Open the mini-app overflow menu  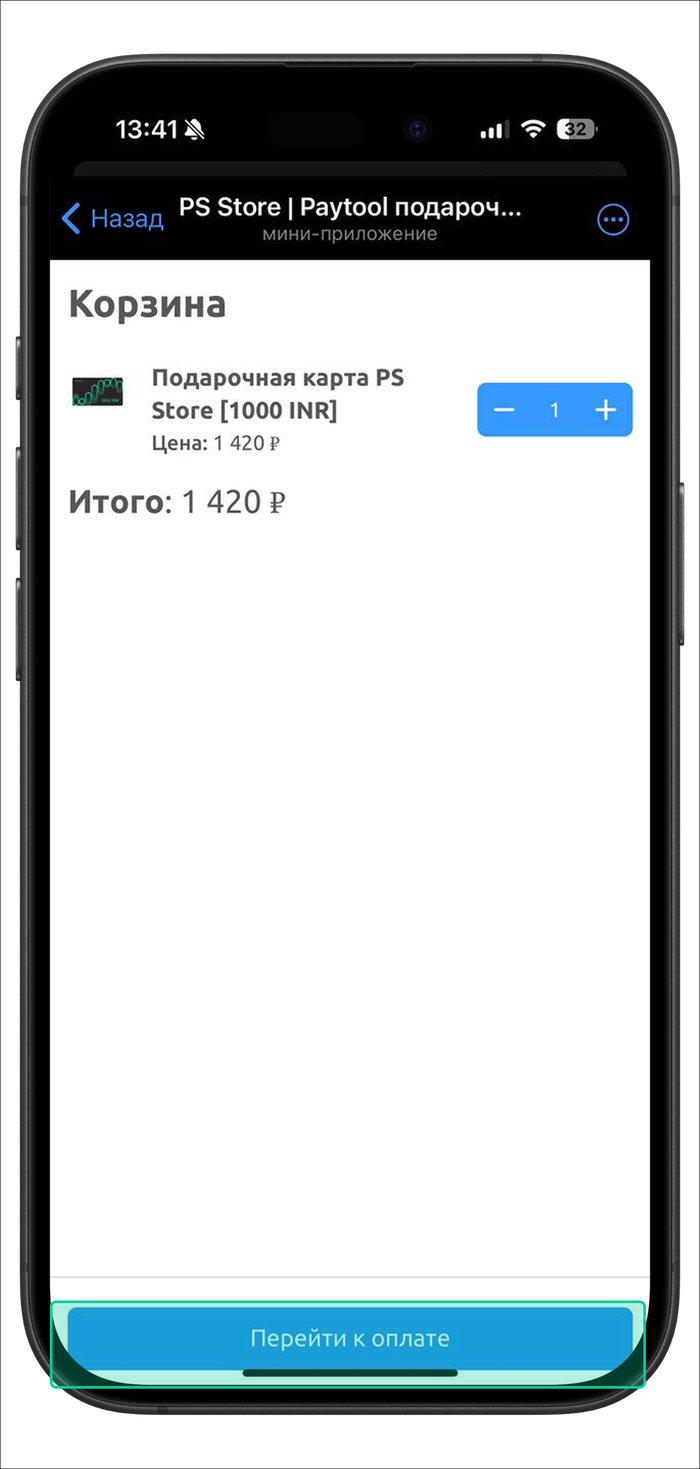(x=612, y=220)
